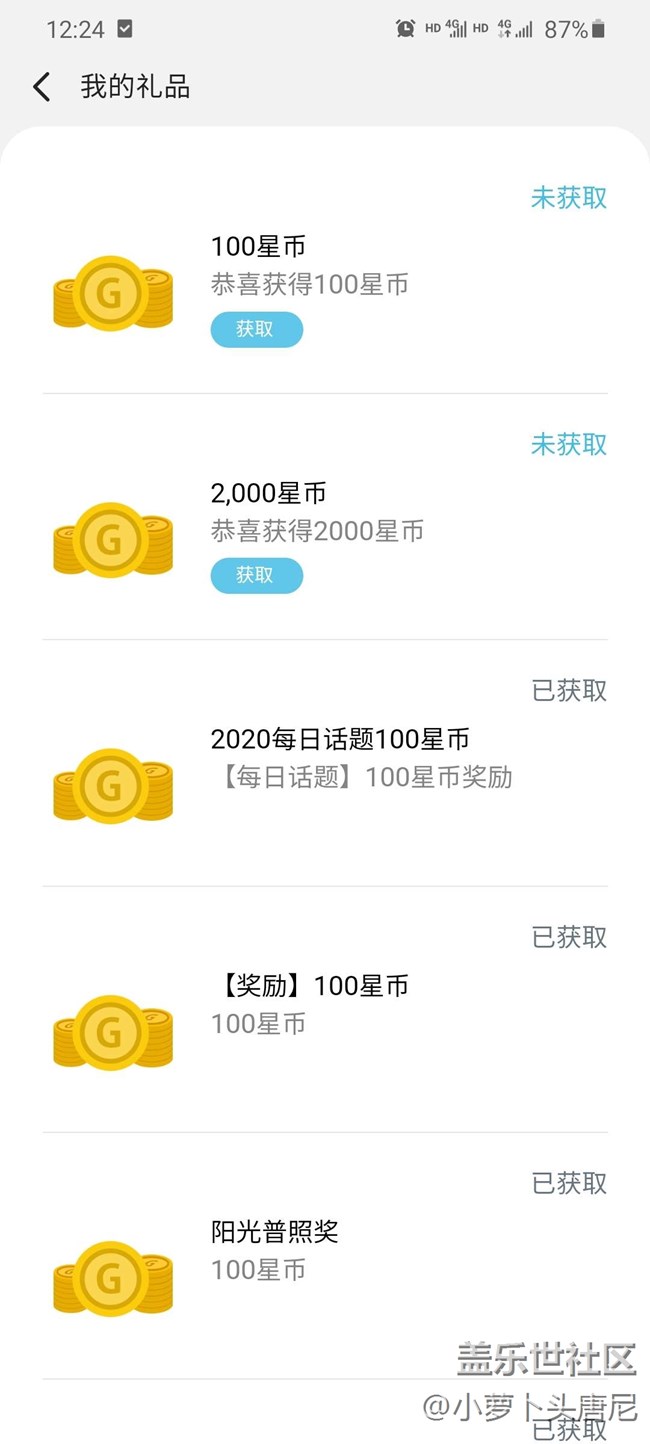Claim the 100星币 gift with 获取
650x1444 pixels.
(256, 329)
